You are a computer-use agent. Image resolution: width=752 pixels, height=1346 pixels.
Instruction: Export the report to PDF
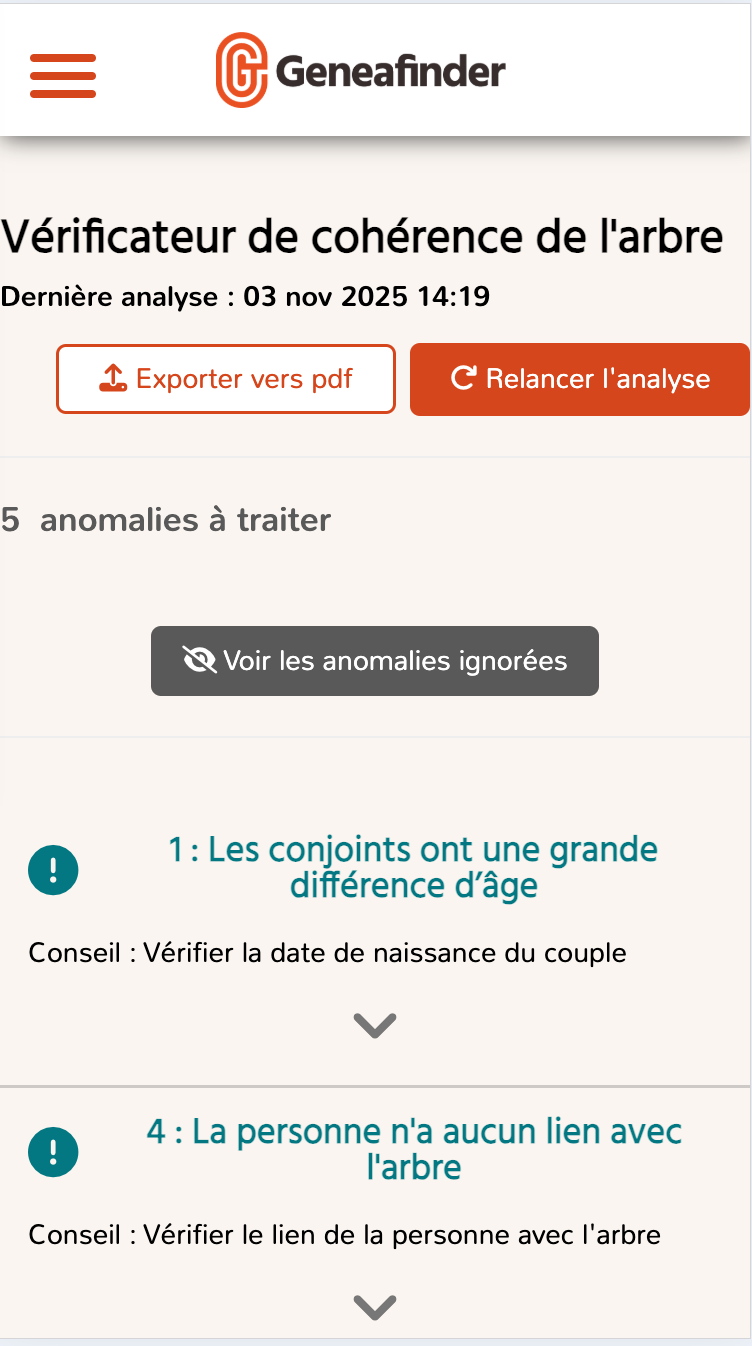[x=226, y=379]
